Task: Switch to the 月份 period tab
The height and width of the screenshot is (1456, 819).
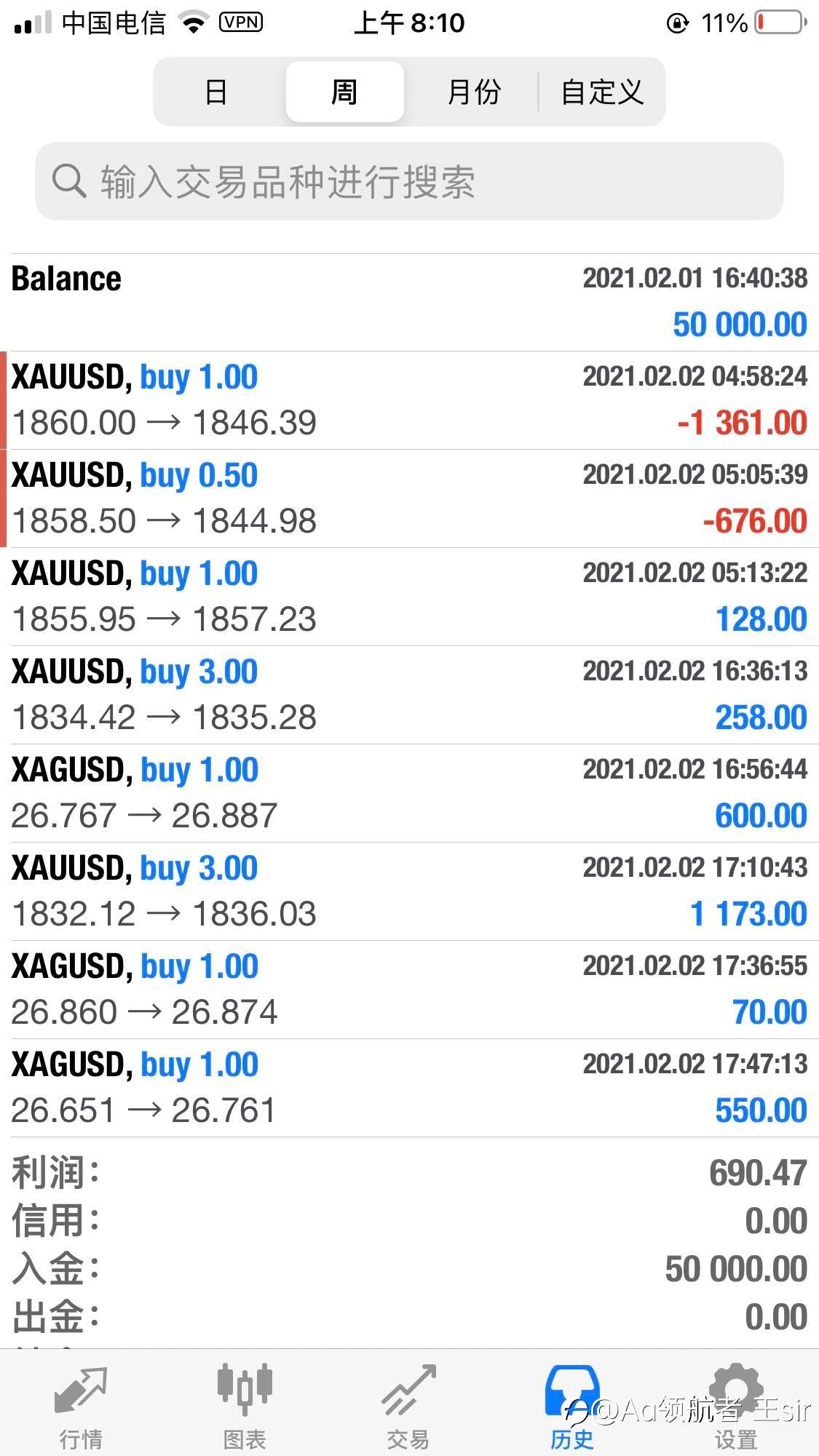Action: (474, 92)
